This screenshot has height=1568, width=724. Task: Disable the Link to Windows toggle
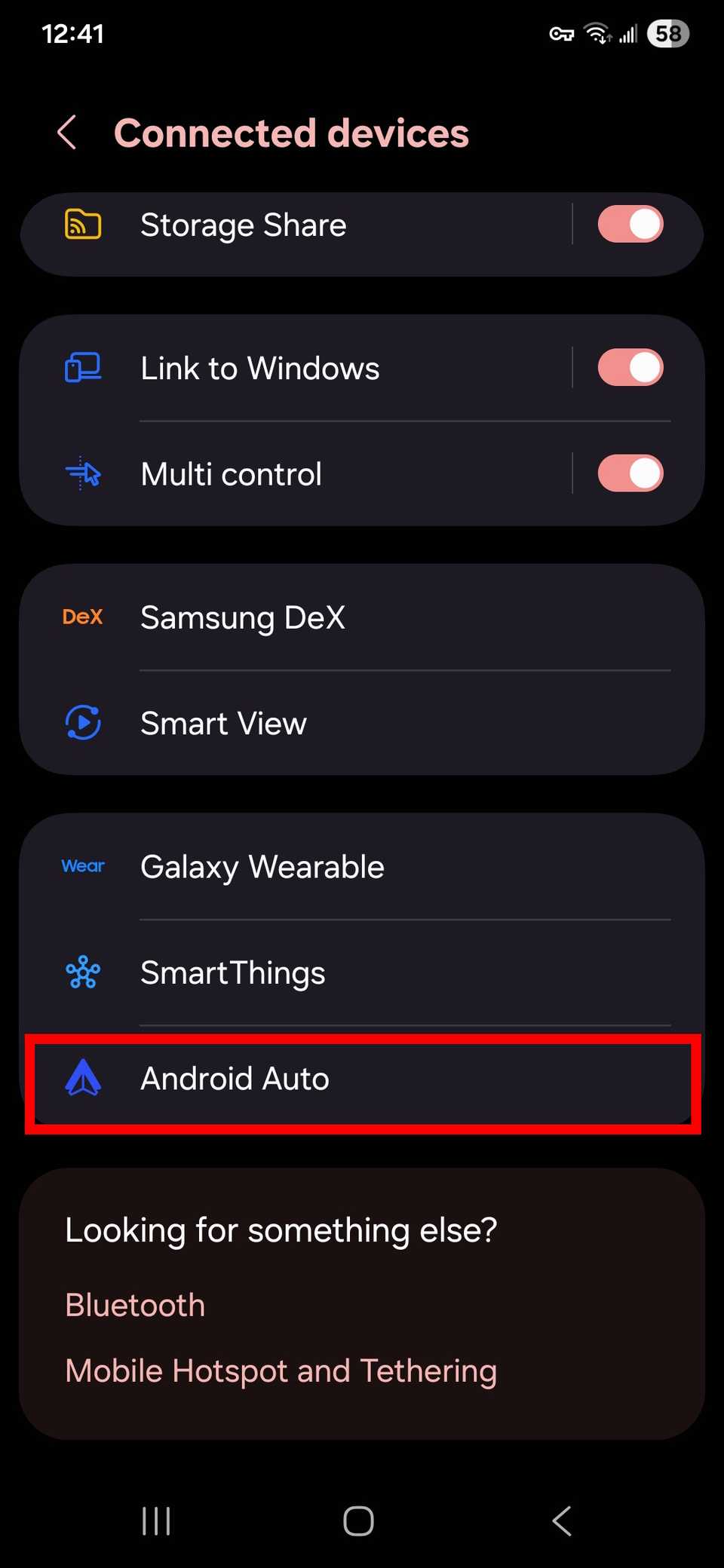pyautogui.click(x=630, y=368)
